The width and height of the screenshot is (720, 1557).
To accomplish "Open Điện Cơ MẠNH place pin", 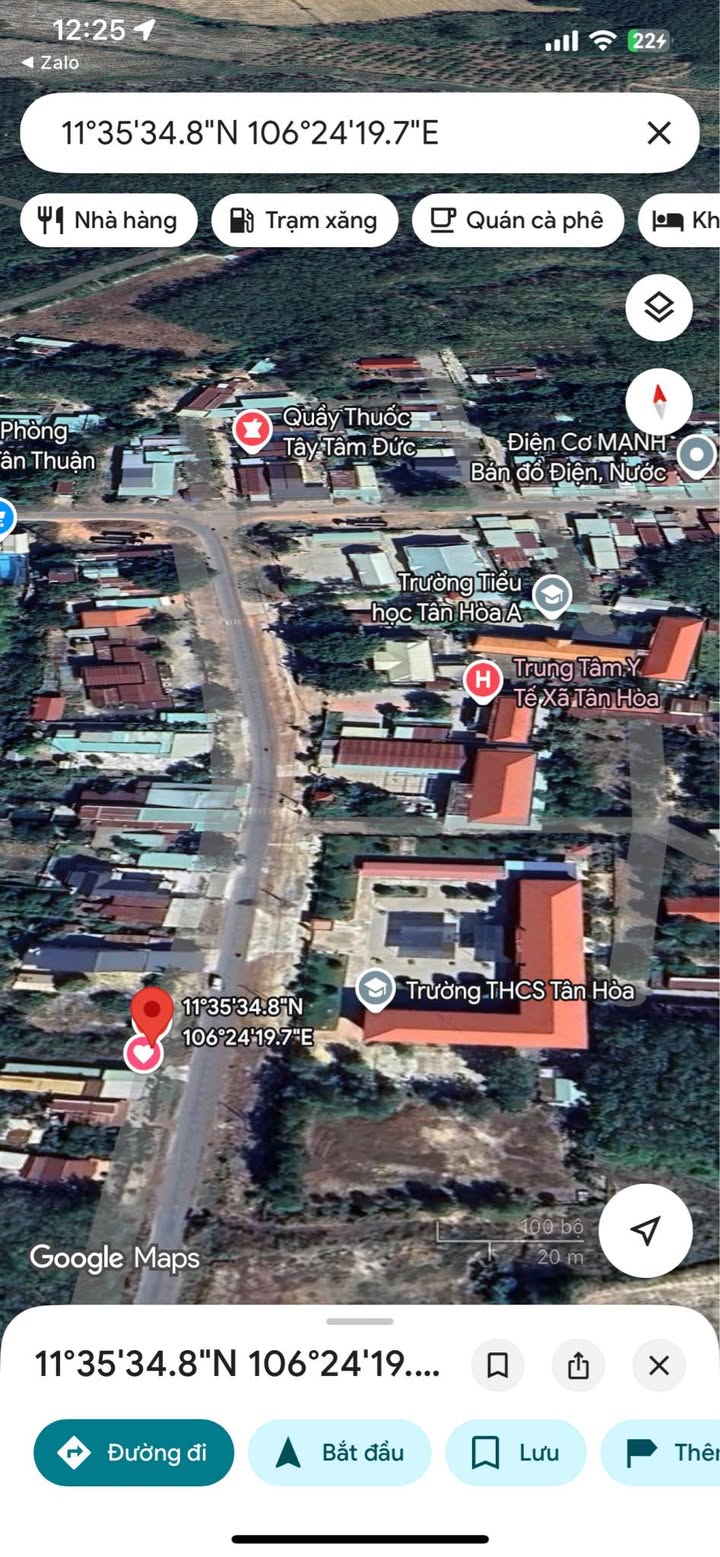I will (696, 455).
